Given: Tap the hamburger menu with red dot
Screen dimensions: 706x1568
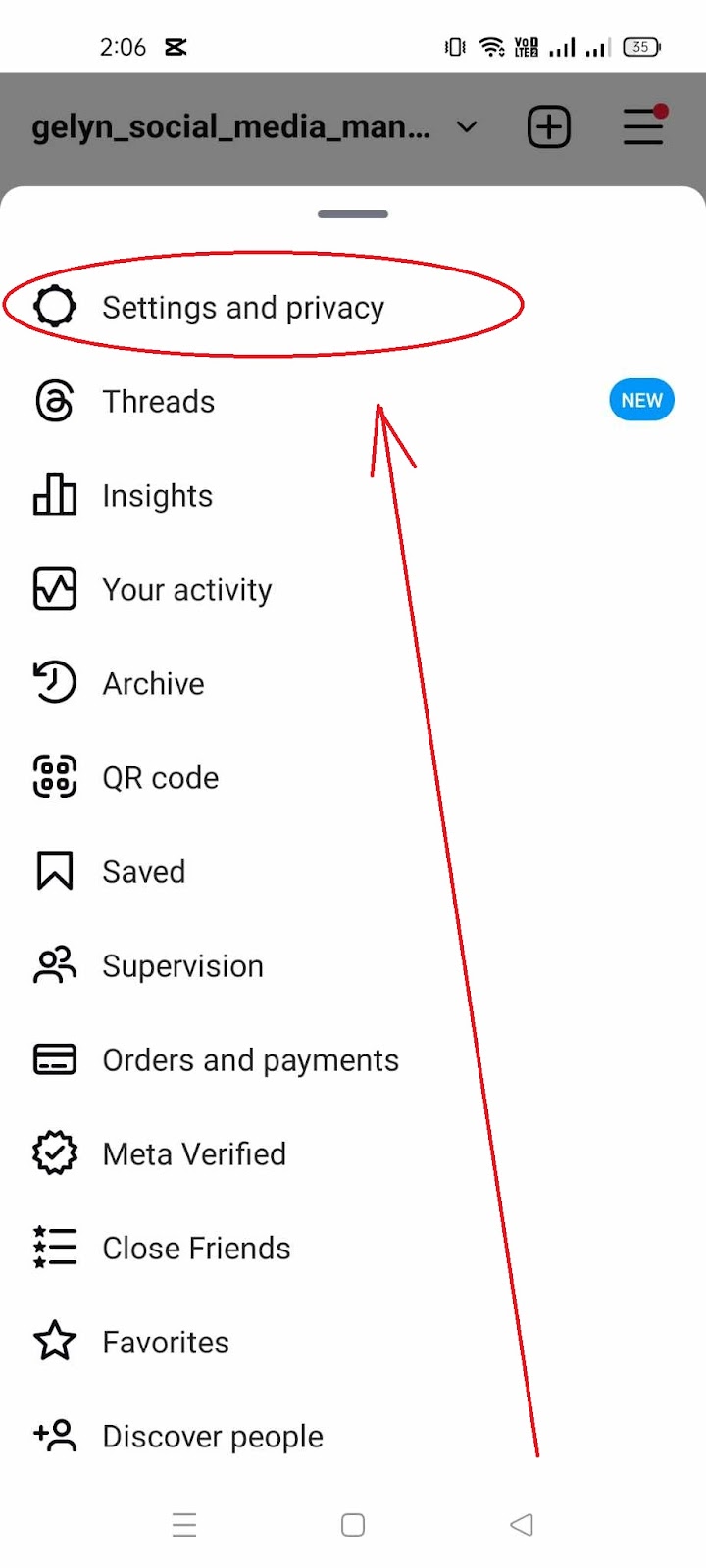Looking at the screenshot, I should point(643,125).
